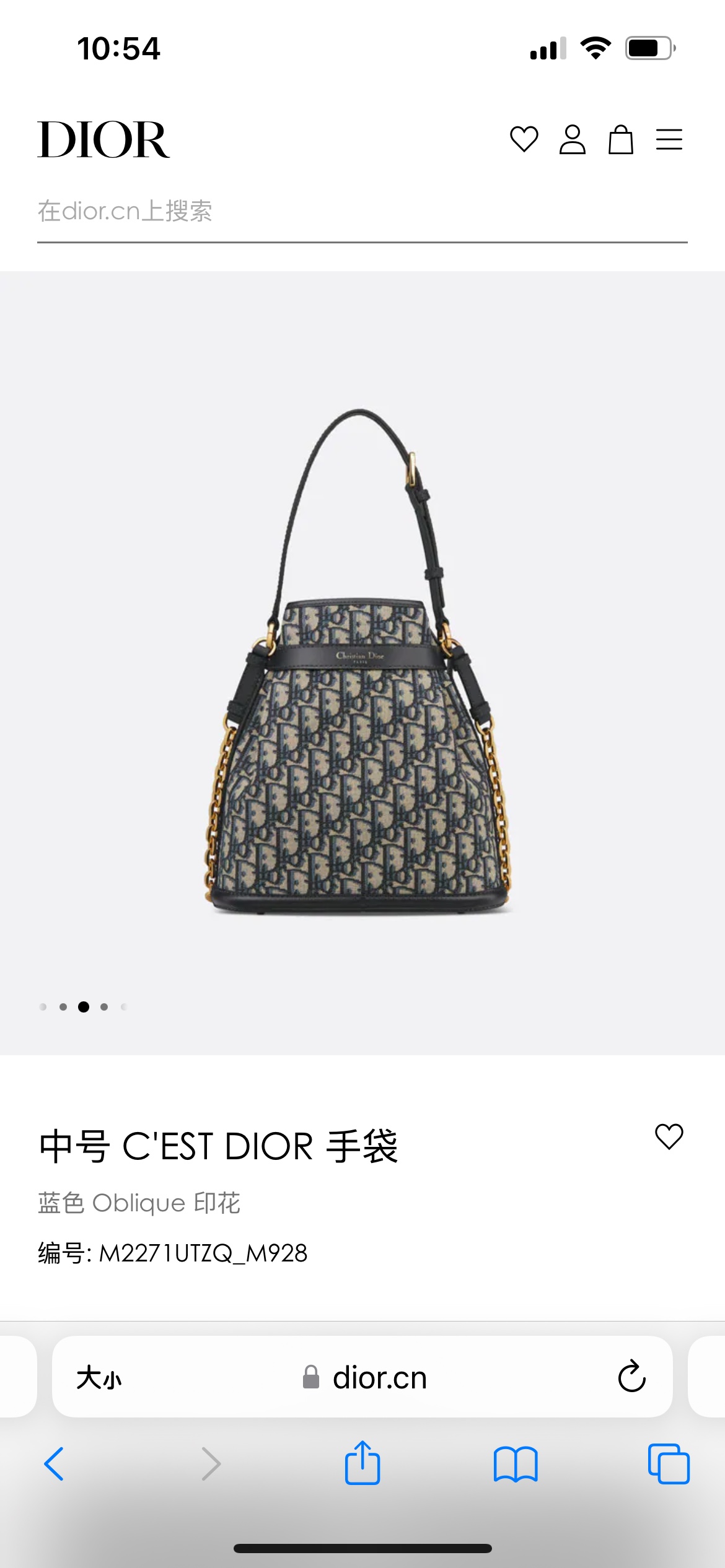The image size is (725, 1568).
Task: Share this page
Action: 362,1463
